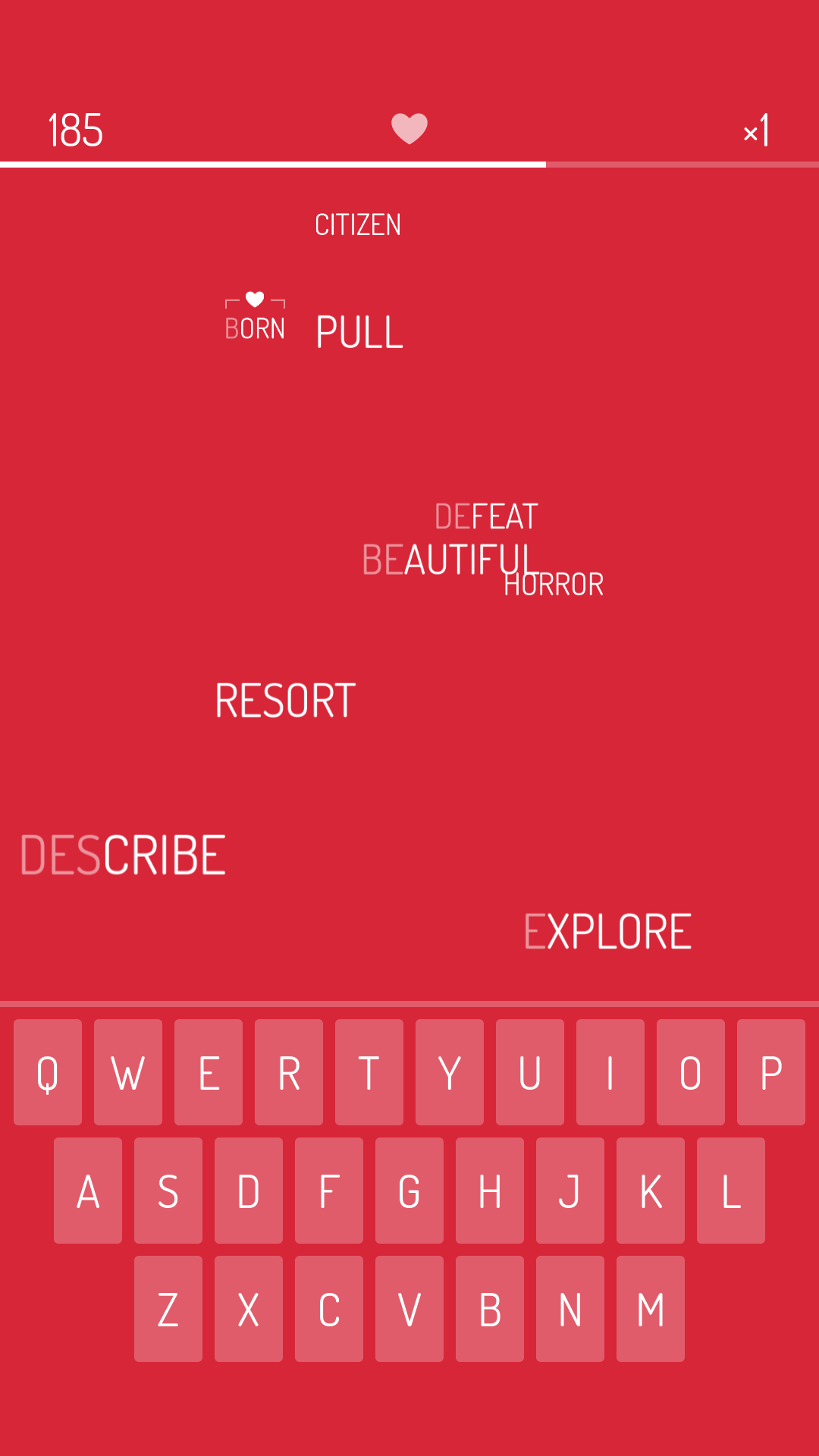Tap the L key
The height and width of the screenshot is (1456, 819).
pyautogui.click(x=731, y=1191)
